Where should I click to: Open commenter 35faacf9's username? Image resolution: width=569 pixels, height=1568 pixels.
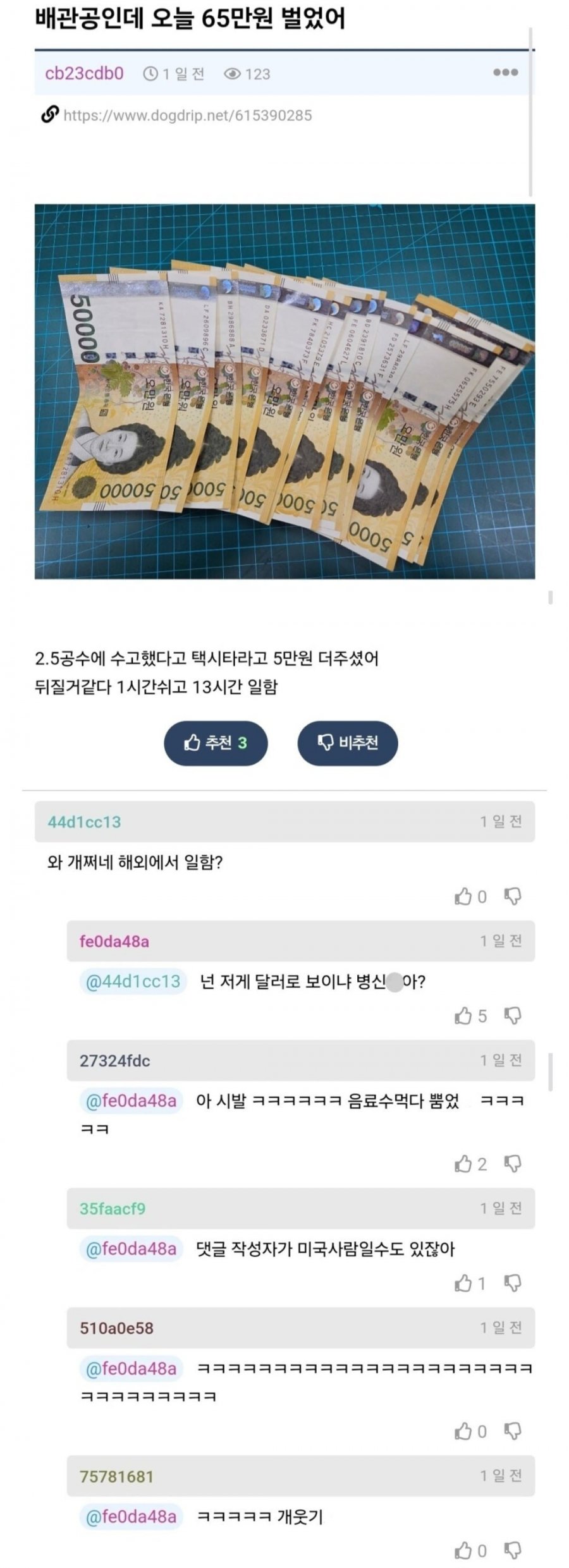[x=112, y=1208]
